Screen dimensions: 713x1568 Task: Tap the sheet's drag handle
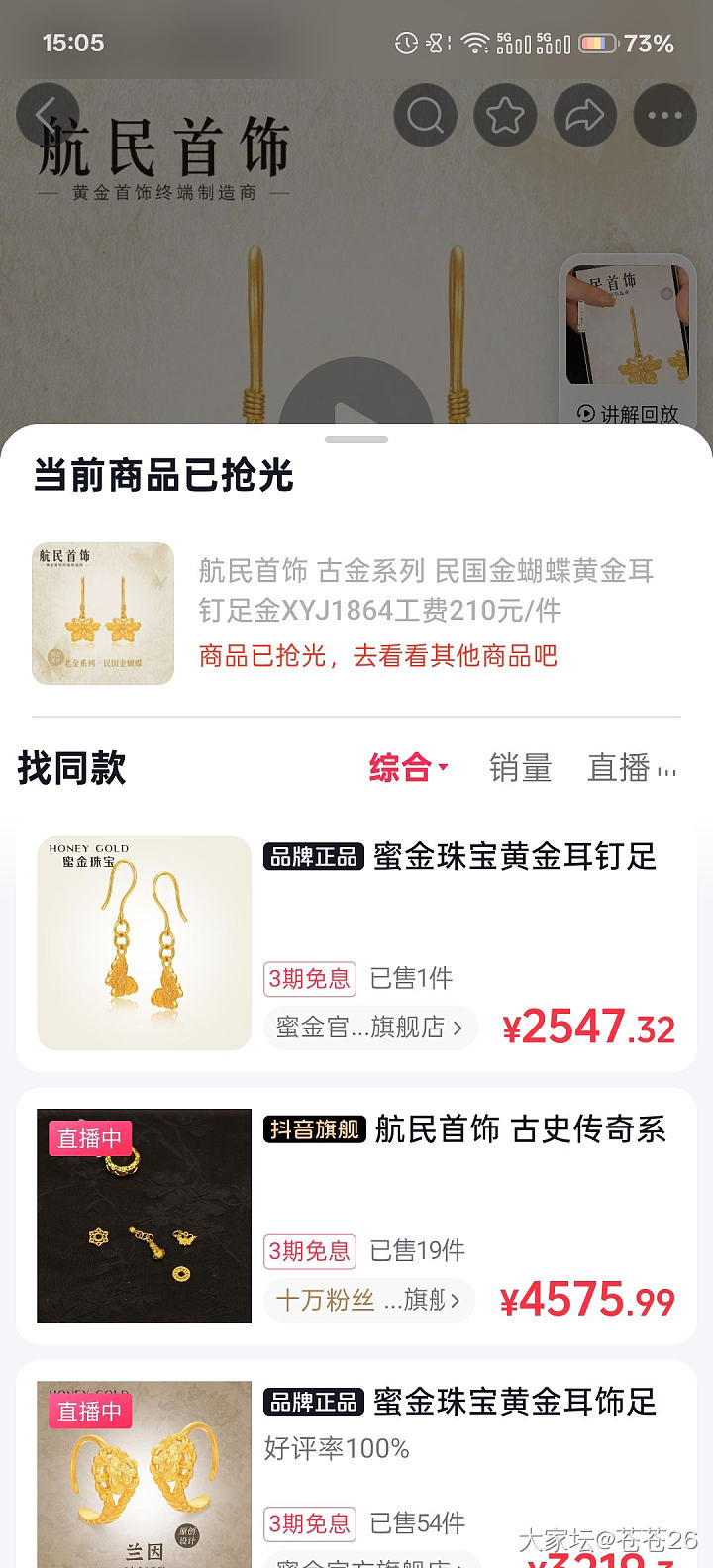coord(356,440)
